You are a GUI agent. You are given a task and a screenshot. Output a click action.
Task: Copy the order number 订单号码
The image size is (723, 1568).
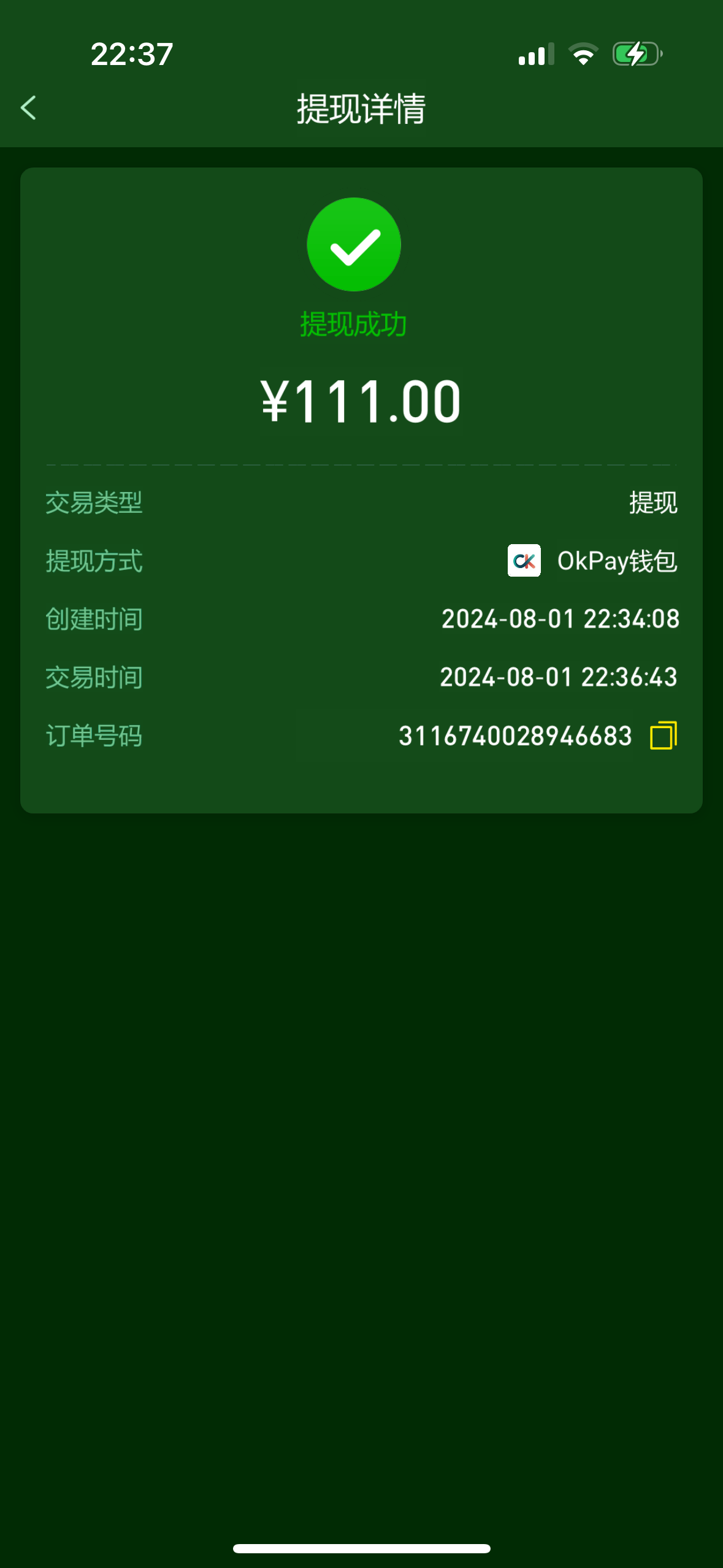[x=663, y=735]
